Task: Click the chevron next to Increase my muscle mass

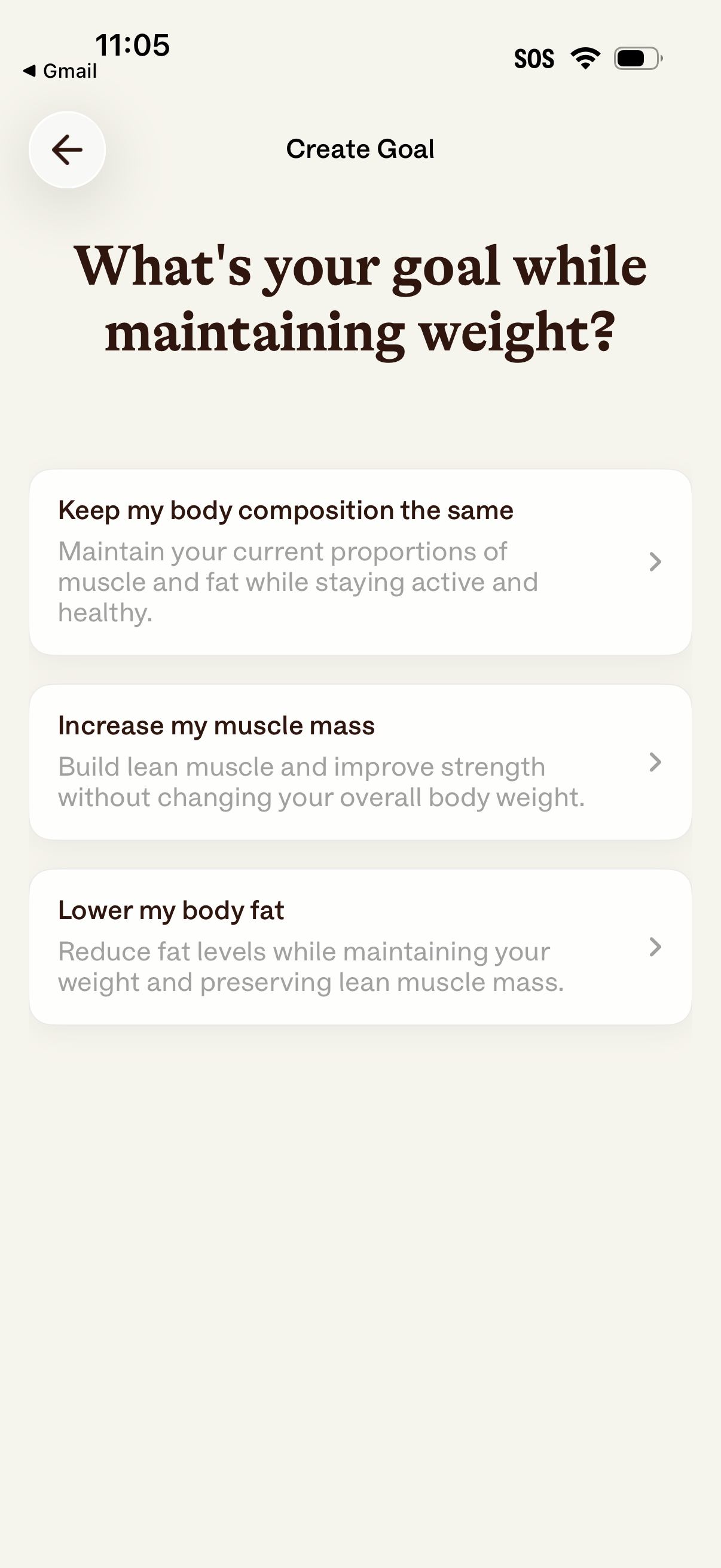Action: click(x=655, y=762)
